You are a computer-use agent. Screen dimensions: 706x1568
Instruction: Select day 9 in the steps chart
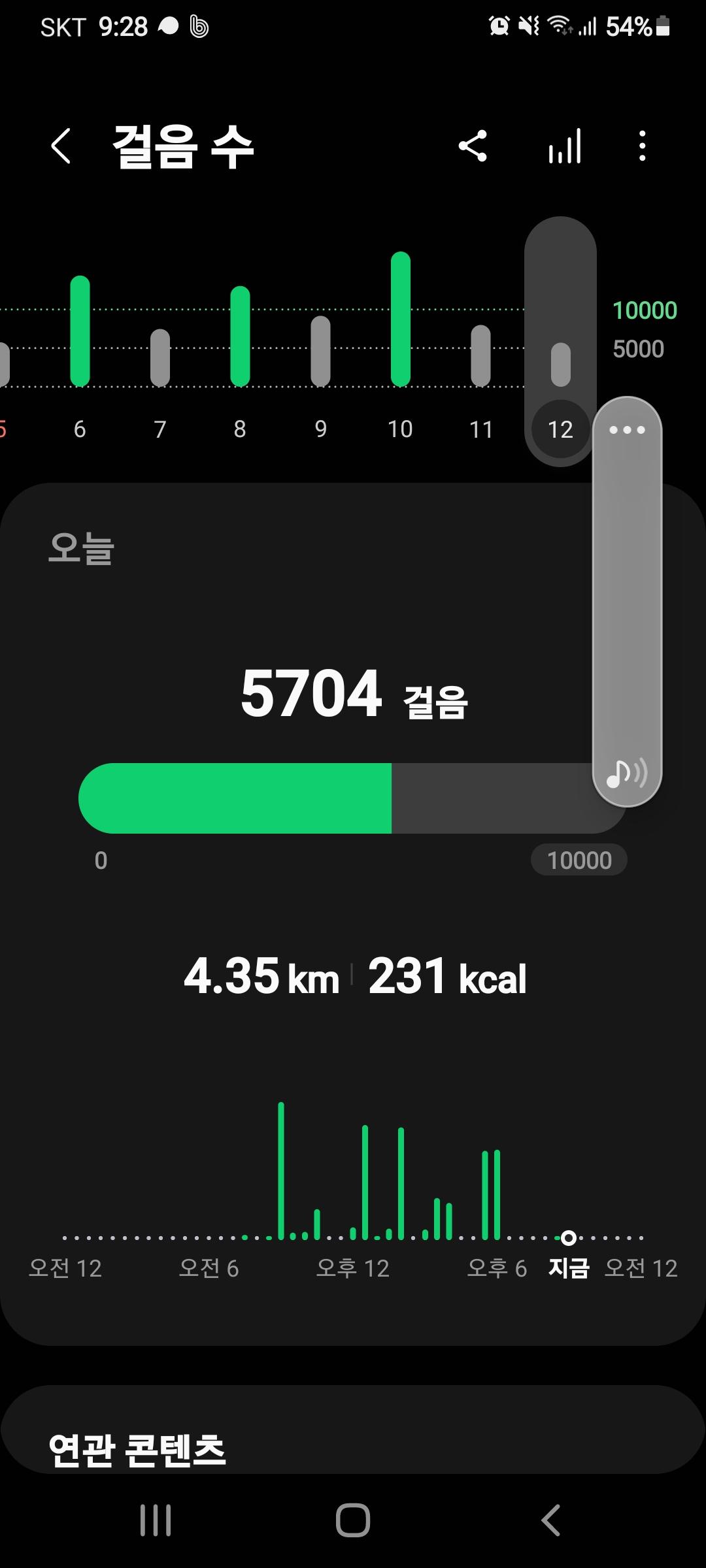click(x=320, y=359)
